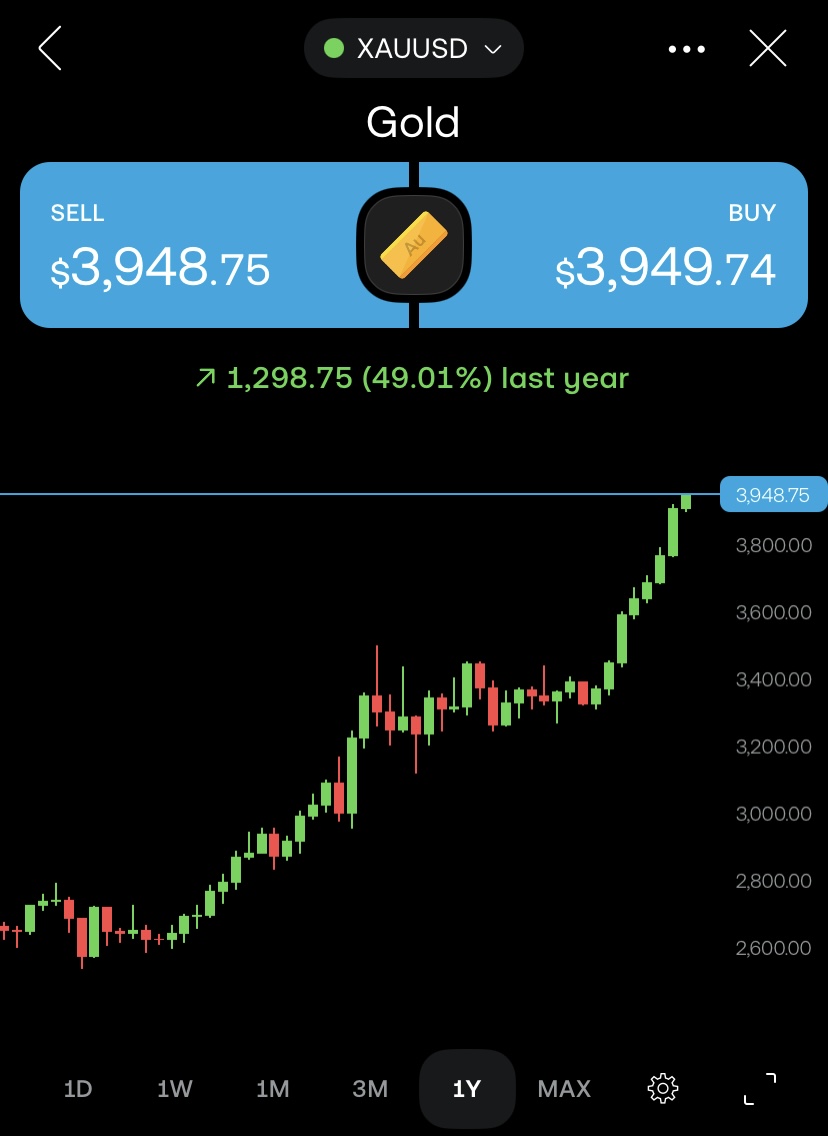Switch to the MAX timeframe
This screenshot has width=828, height=1136.
pos(564,1089)
